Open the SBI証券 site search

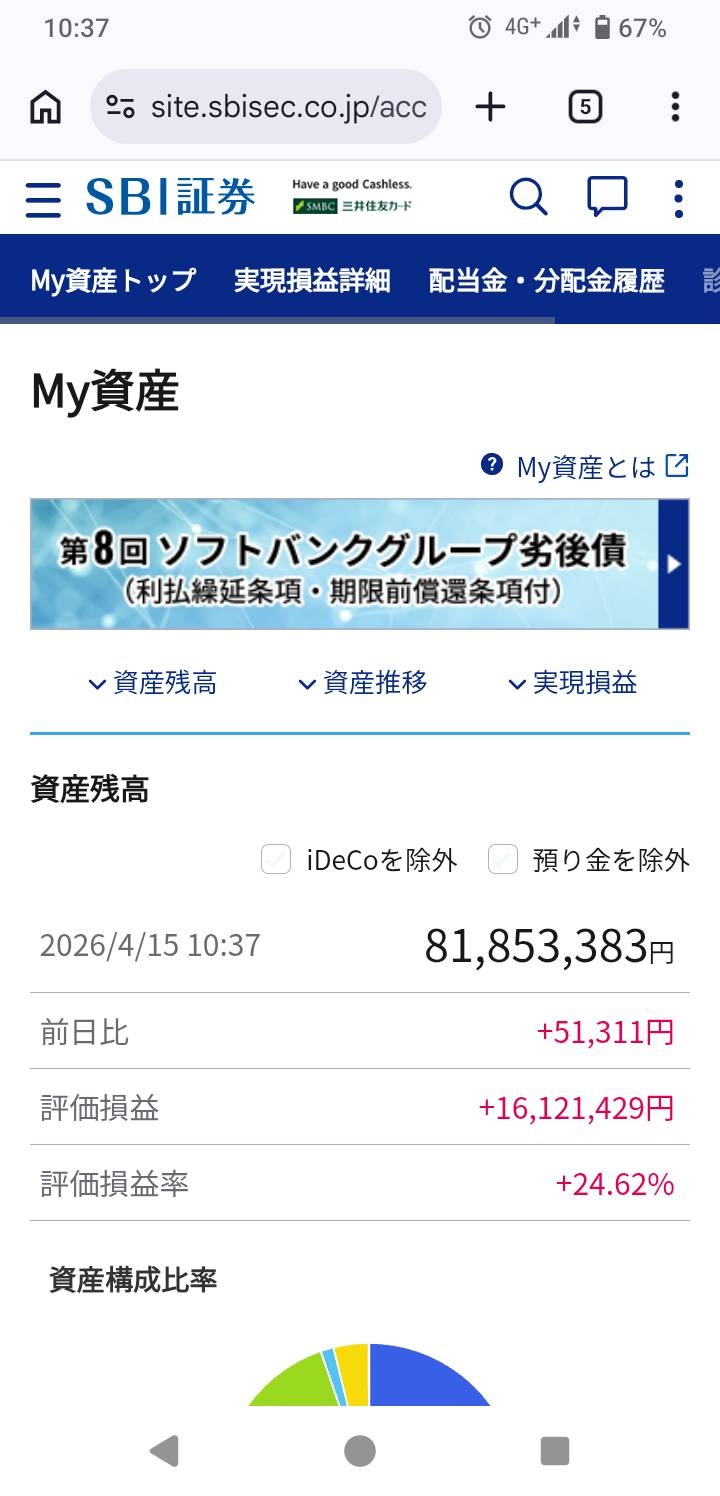(528, 197)
